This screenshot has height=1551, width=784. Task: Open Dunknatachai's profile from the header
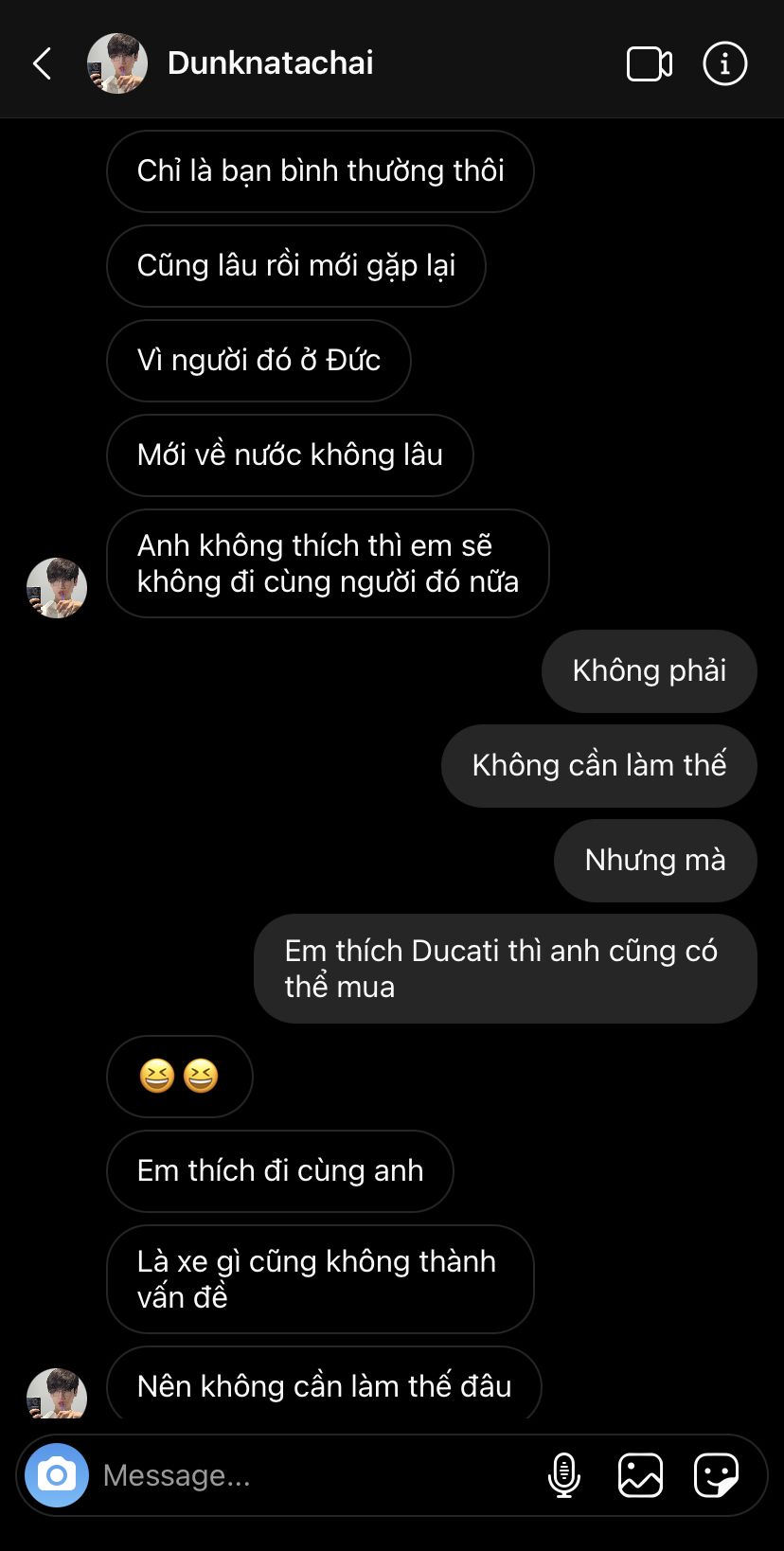[x=270, y=63]
